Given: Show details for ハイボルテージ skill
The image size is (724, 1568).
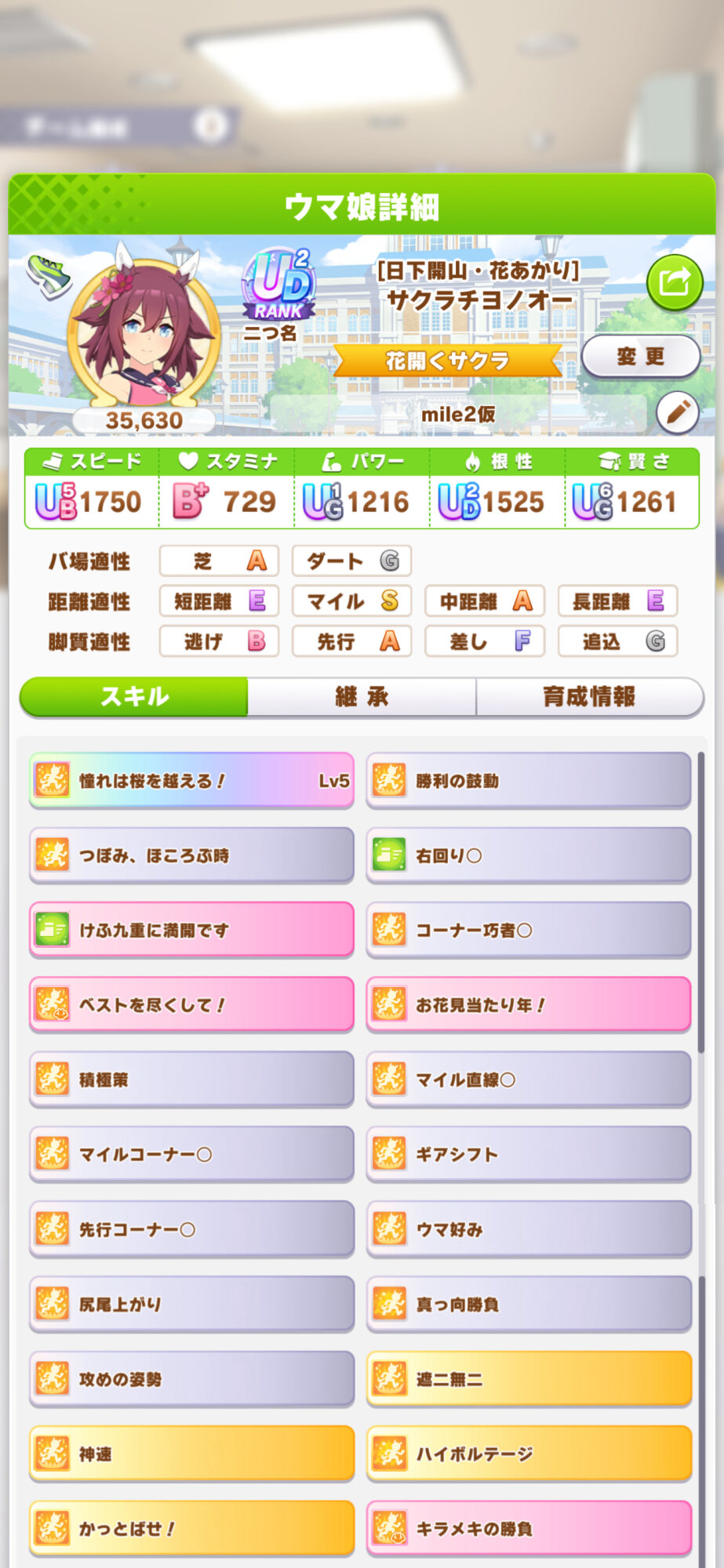Looking at the screenshot, I should [528, 1454].
